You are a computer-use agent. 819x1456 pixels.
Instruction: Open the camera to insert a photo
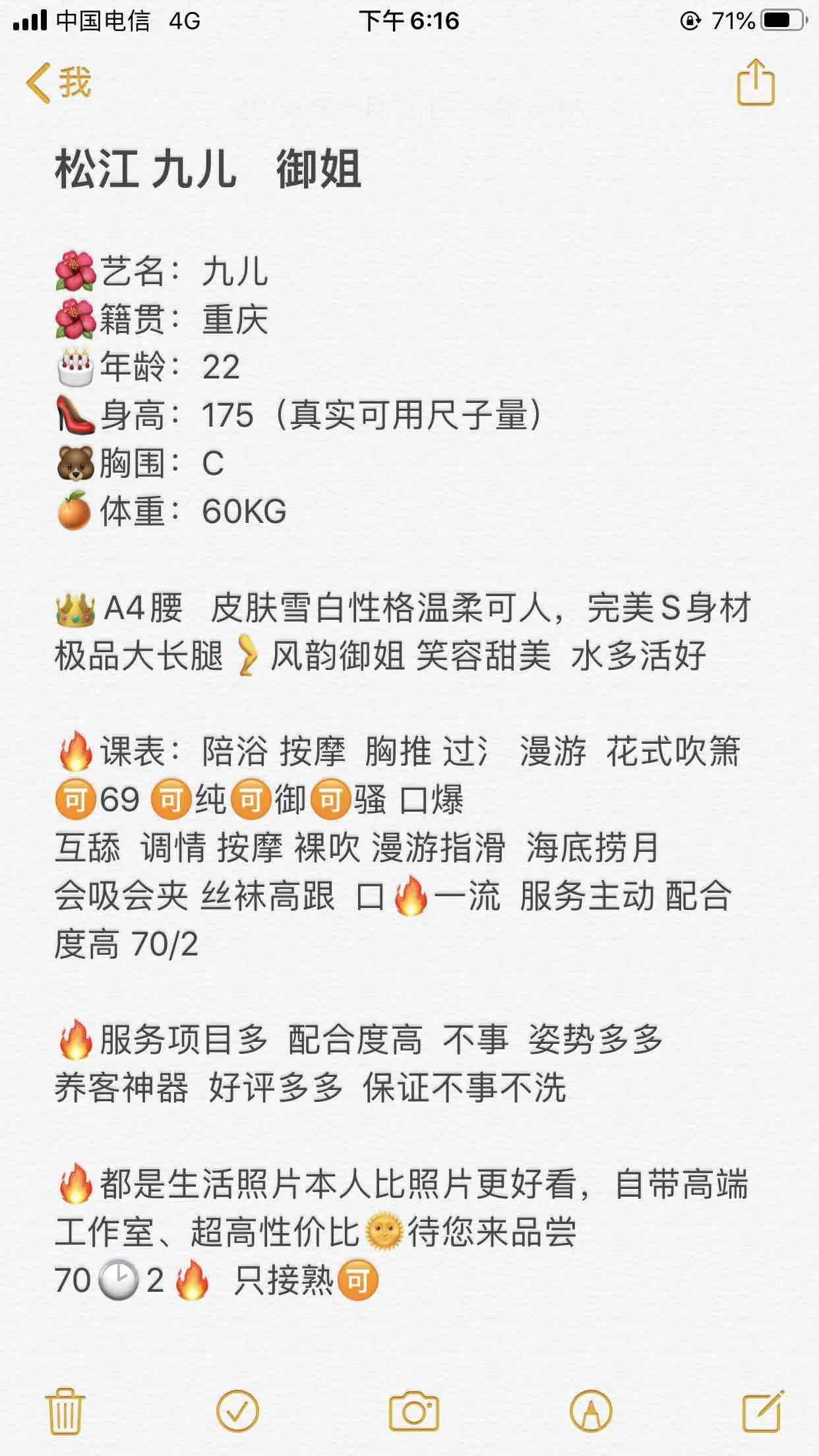pos(413,1412)
